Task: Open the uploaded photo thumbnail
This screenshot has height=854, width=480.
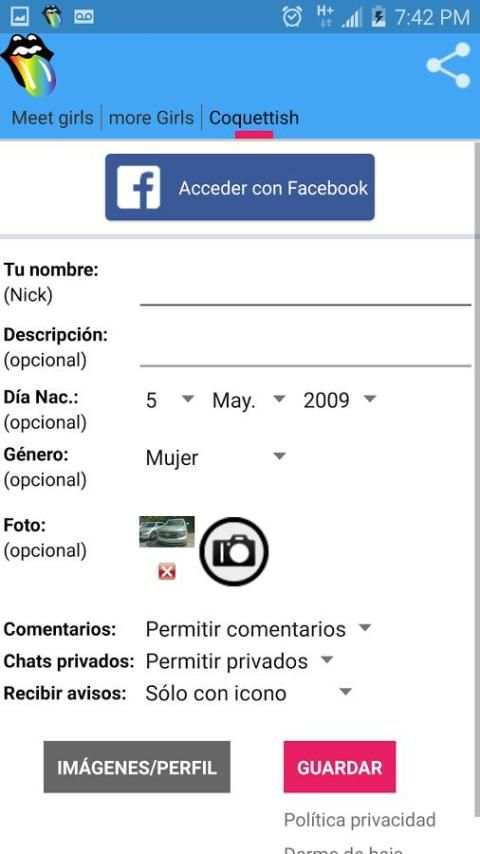Action: pyautogui.click(x=167, y=532)
